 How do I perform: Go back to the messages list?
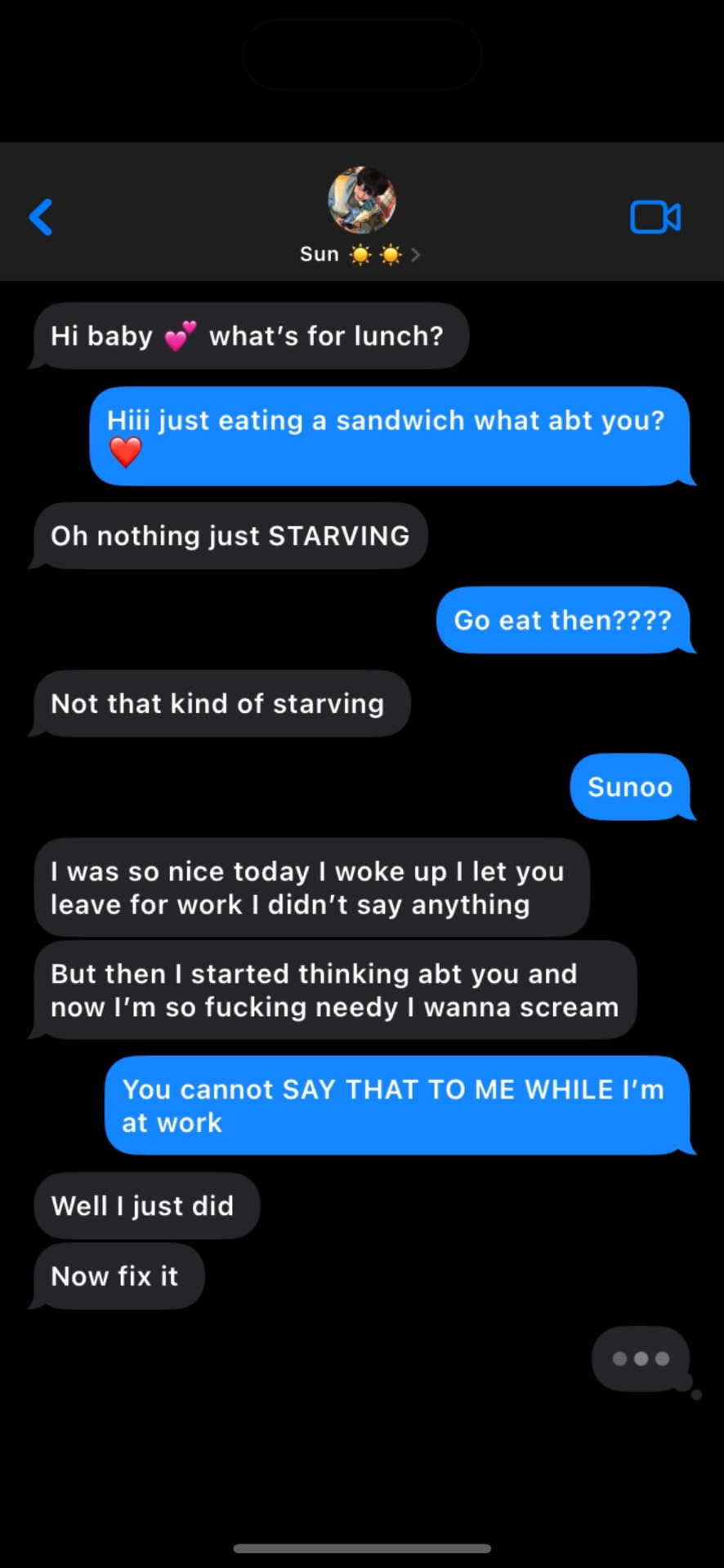pos(41,217)
